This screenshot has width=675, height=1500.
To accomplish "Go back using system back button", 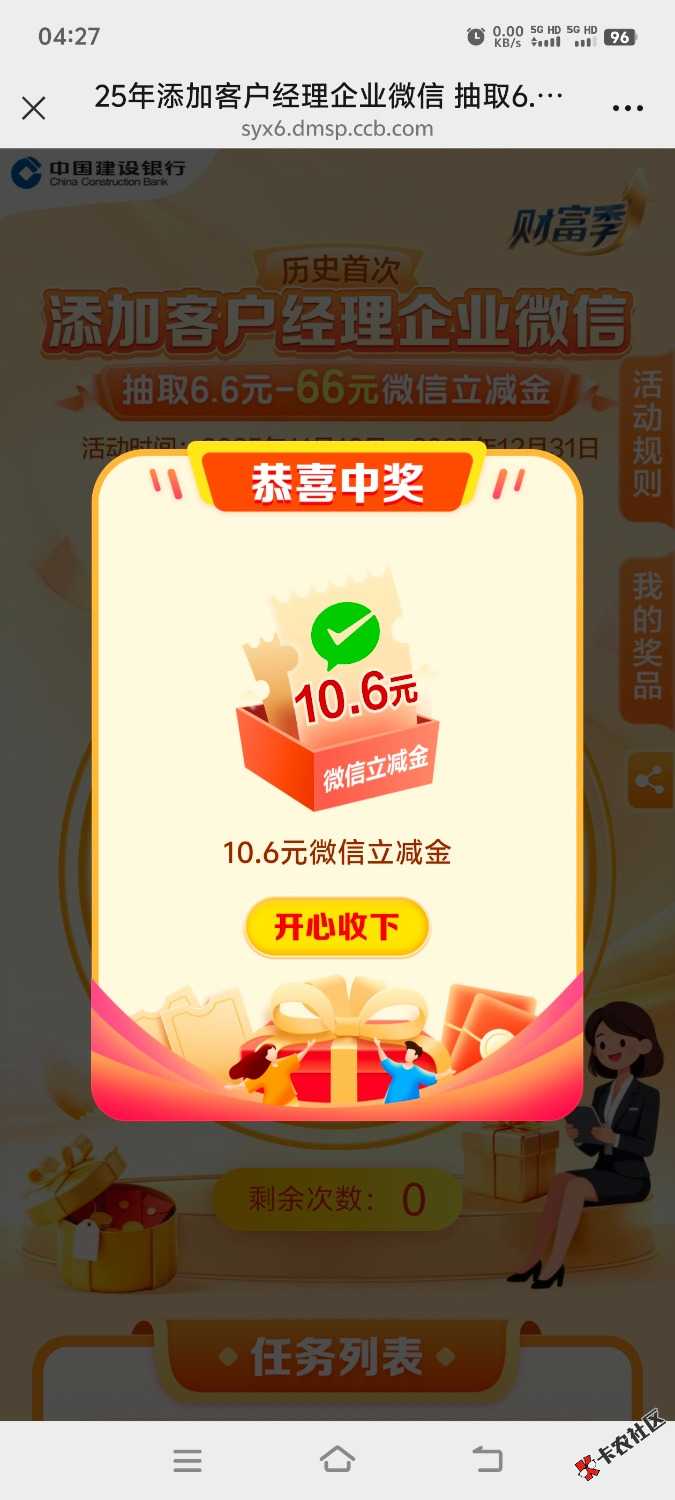I will 488,1460.
